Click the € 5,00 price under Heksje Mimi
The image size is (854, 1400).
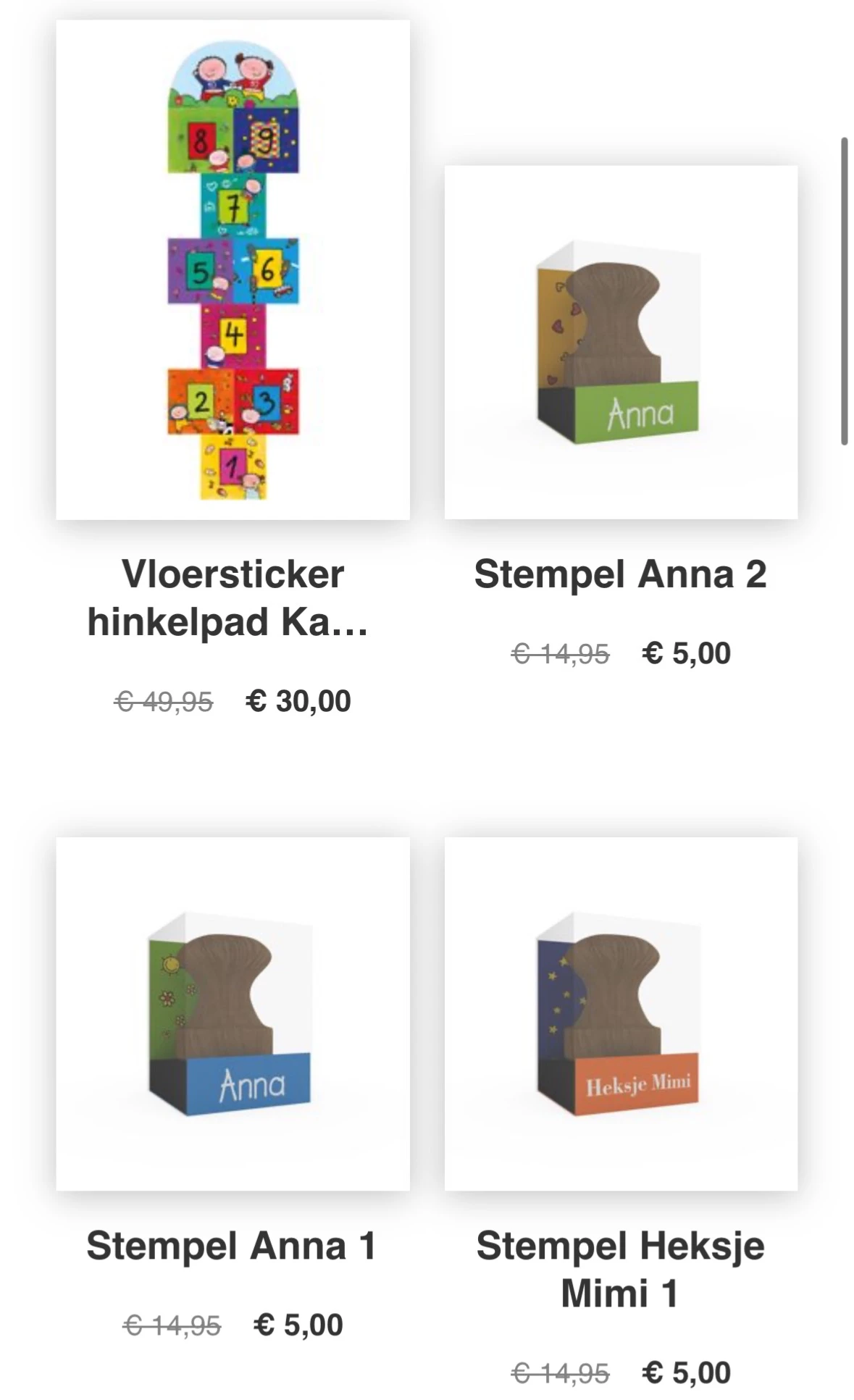[x=687, y=1370]
